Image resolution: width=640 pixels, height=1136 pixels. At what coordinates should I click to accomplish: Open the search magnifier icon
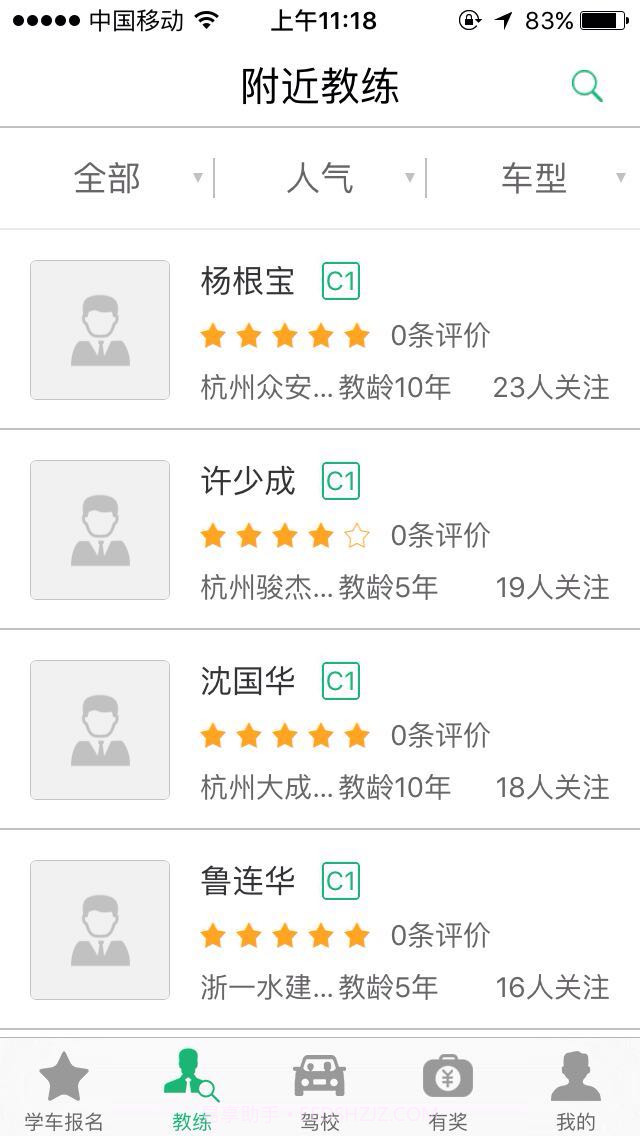click(587, 86)
